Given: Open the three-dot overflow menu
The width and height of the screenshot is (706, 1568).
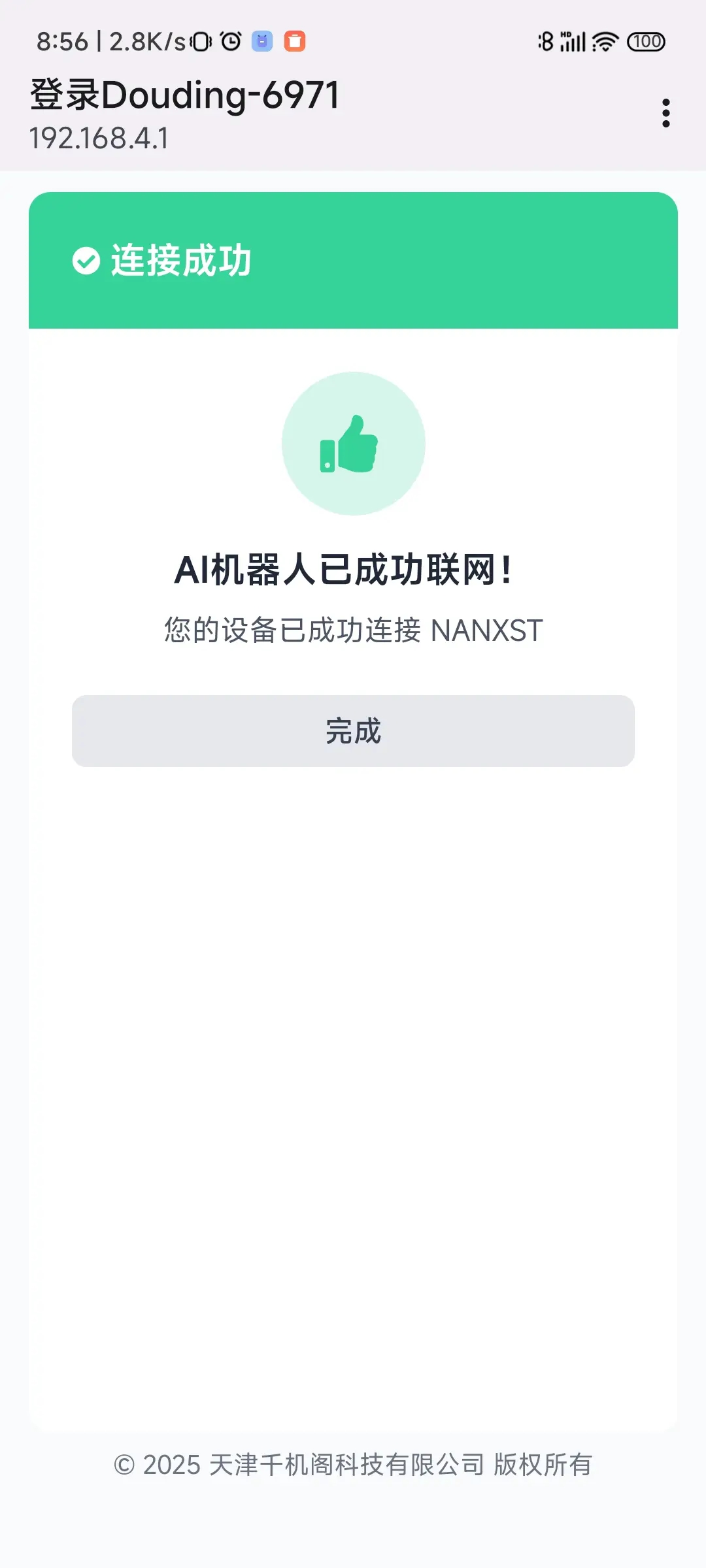Looking at the screenshot, I should click(x=665, y=114).
